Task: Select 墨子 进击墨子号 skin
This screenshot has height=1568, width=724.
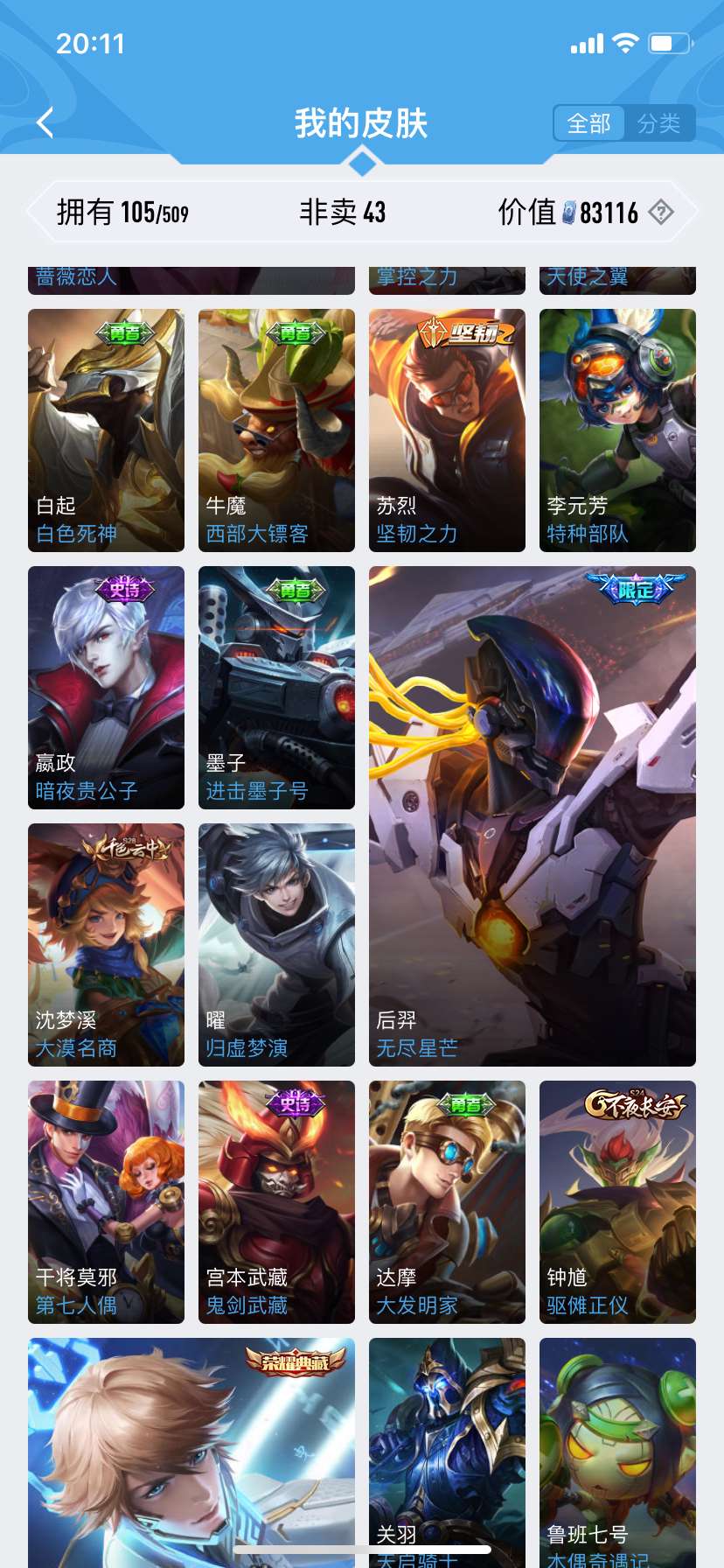Action: point(276,687)
